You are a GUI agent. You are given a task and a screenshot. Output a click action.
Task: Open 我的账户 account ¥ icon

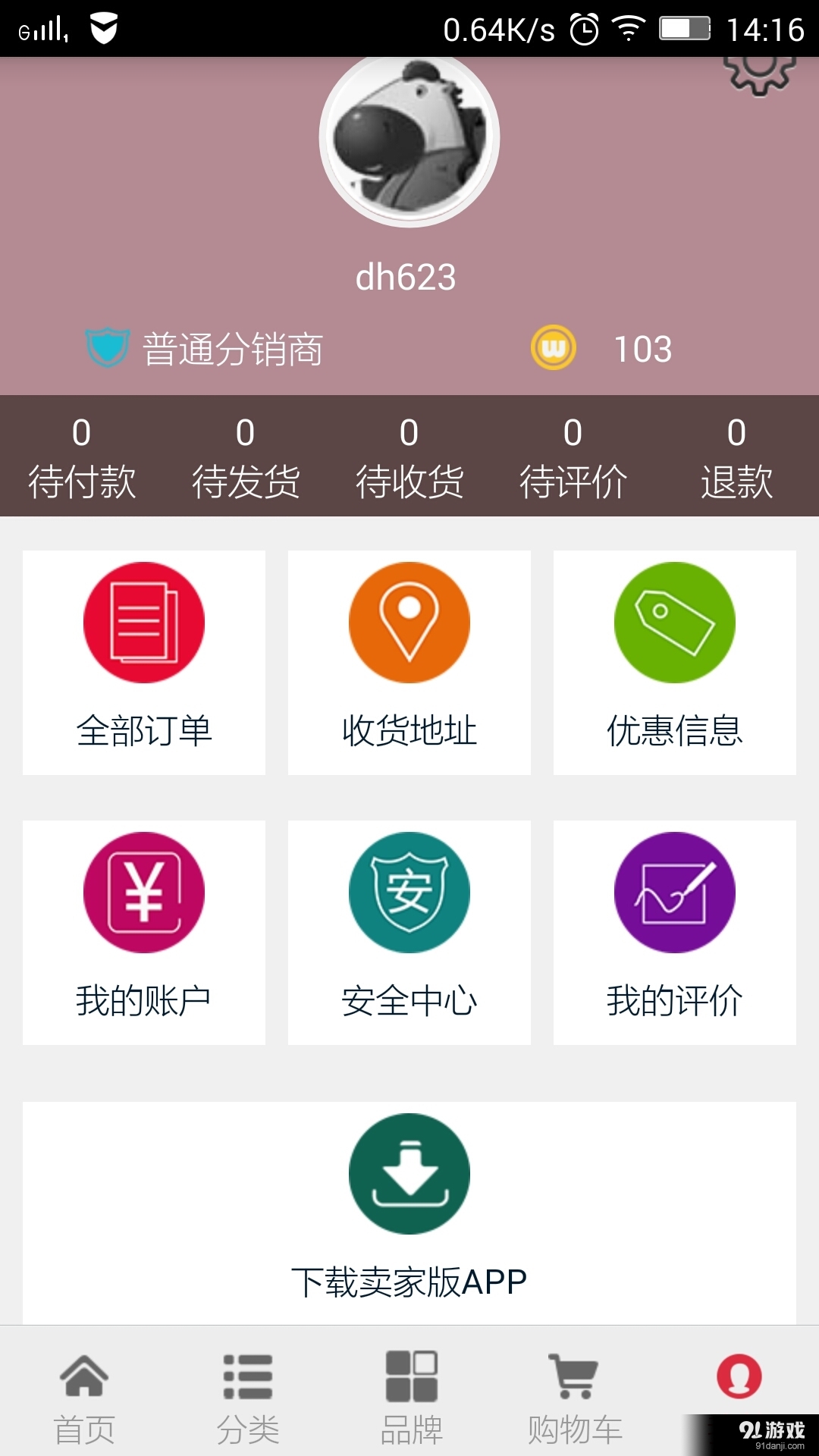pos(143,893)
